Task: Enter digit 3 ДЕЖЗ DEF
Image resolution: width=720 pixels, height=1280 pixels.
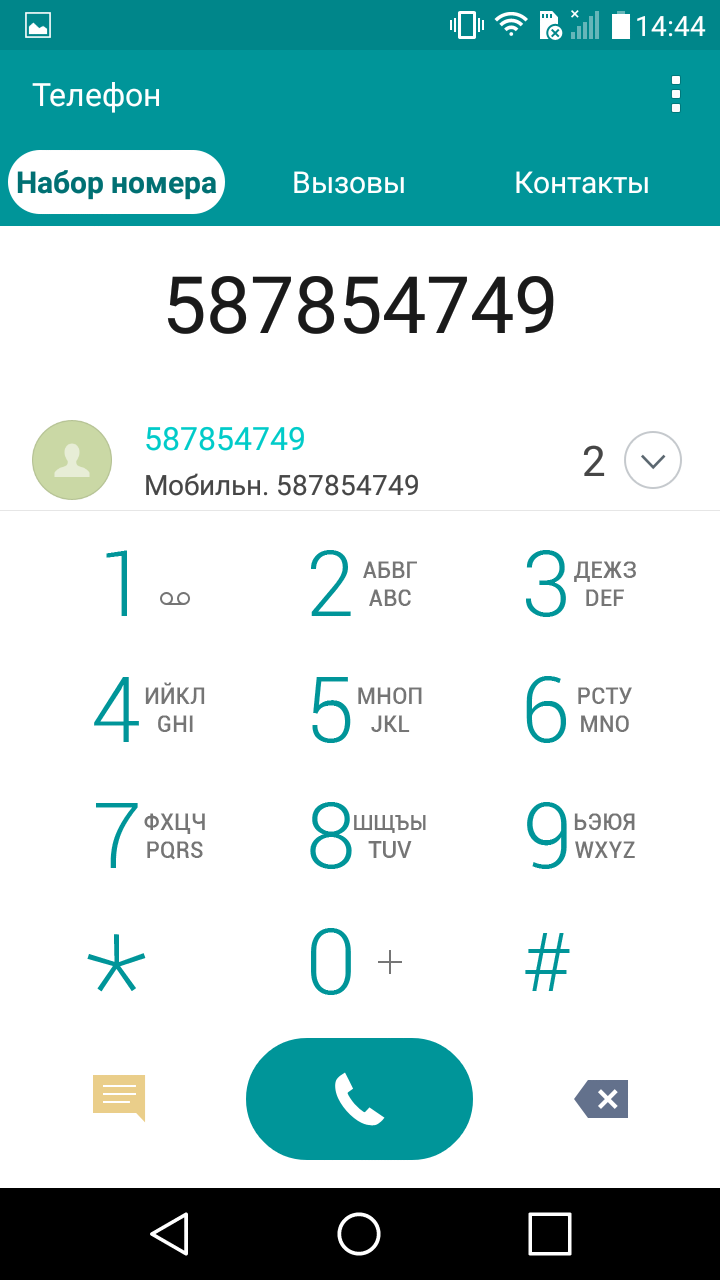Action: pyautogui.click(x=578, y=583)
